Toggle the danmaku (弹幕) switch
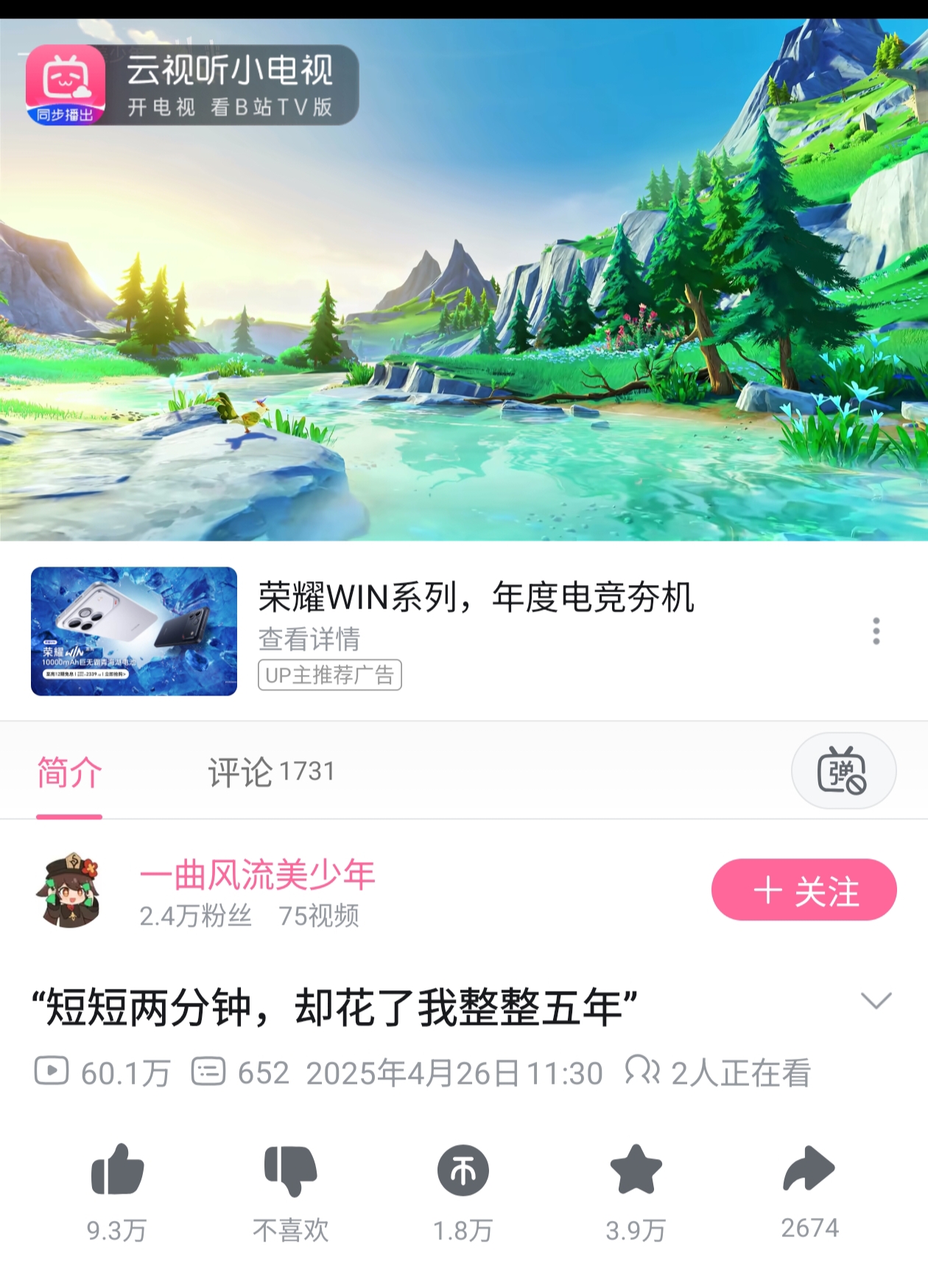 (843, 771)
